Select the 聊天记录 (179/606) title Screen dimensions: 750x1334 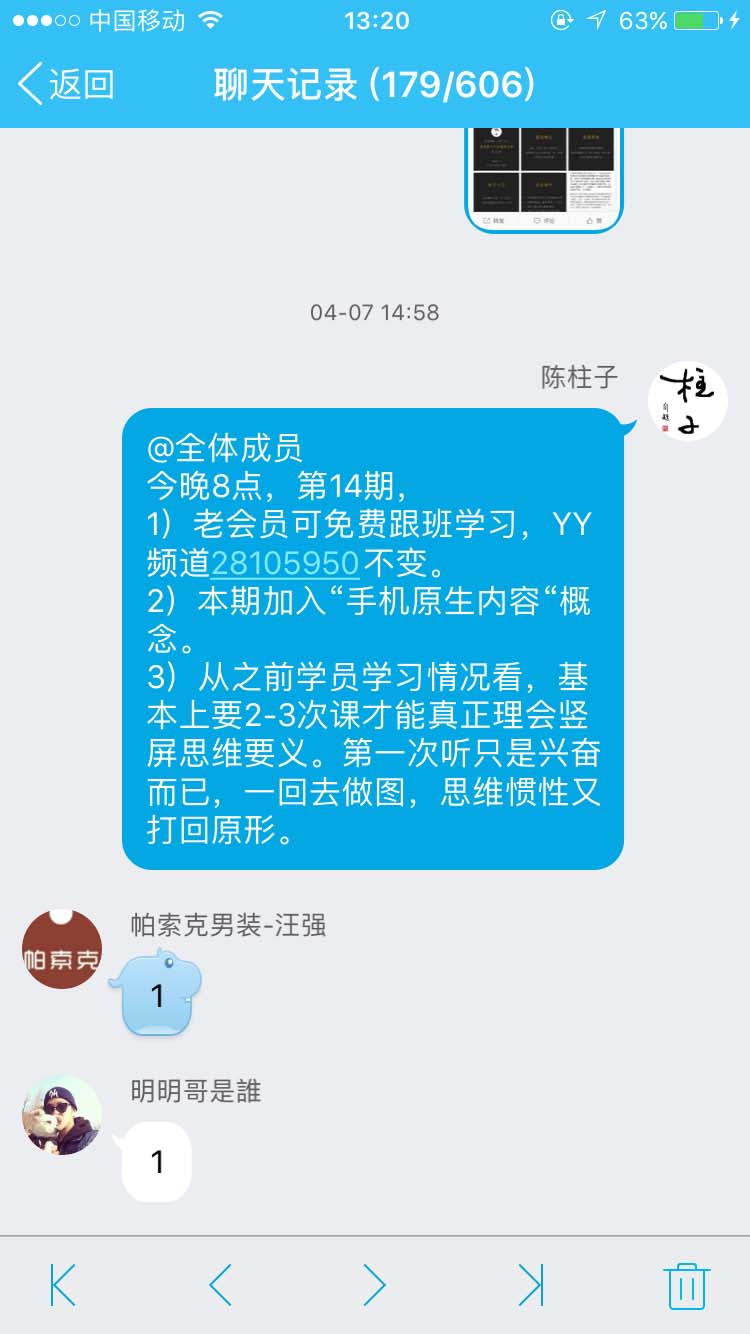point(375,86)
